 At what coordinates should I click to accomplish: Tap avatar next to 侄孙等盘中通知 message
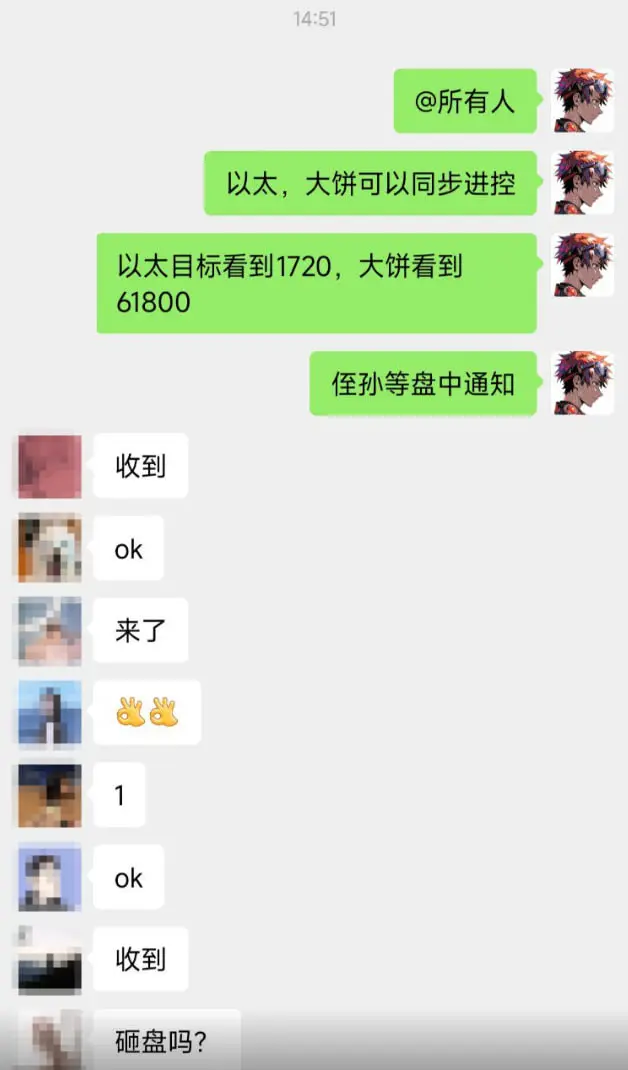(x=582, y=383)
